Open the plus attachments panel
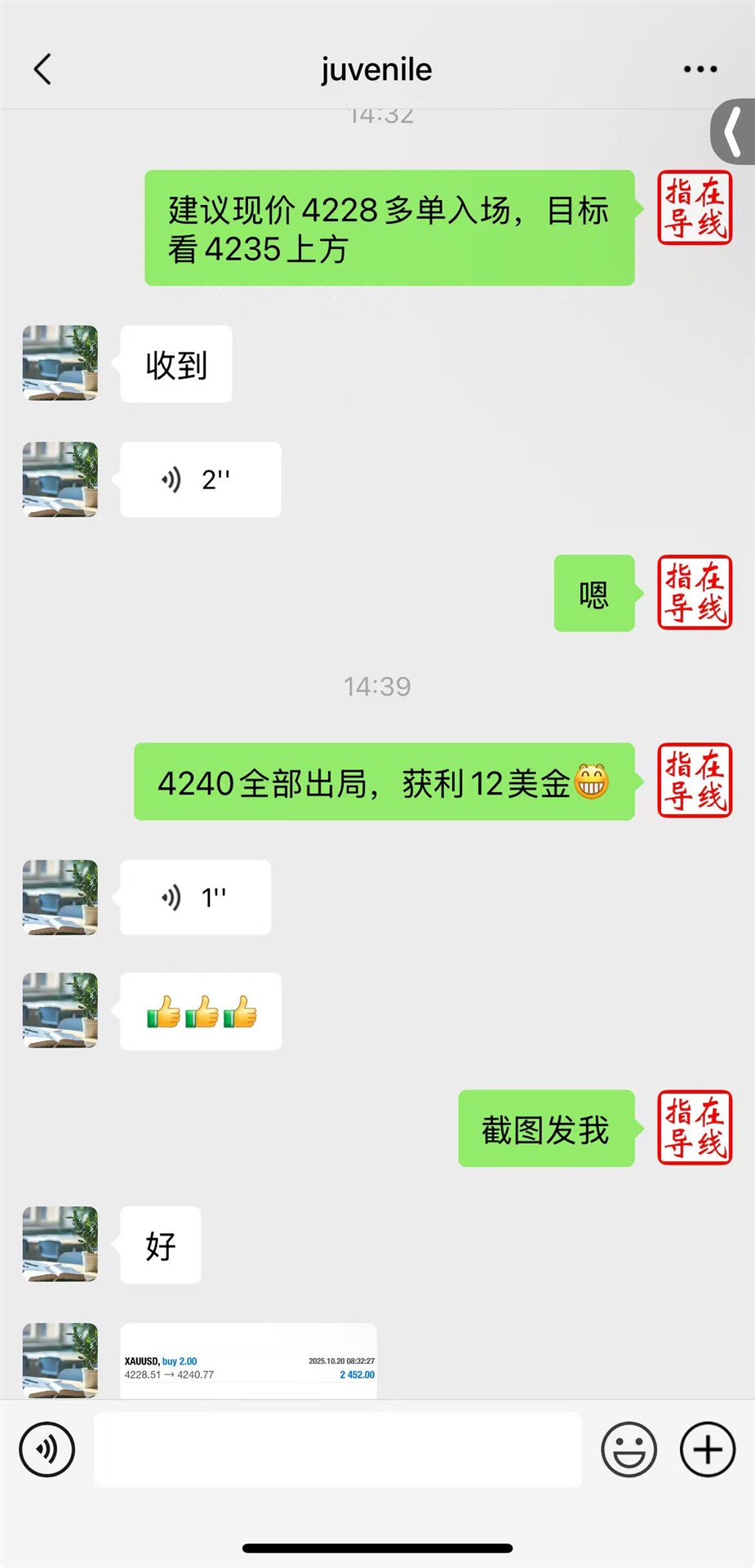Image resolution: width=755 pixels, height=1568 pixels. 708,1450
